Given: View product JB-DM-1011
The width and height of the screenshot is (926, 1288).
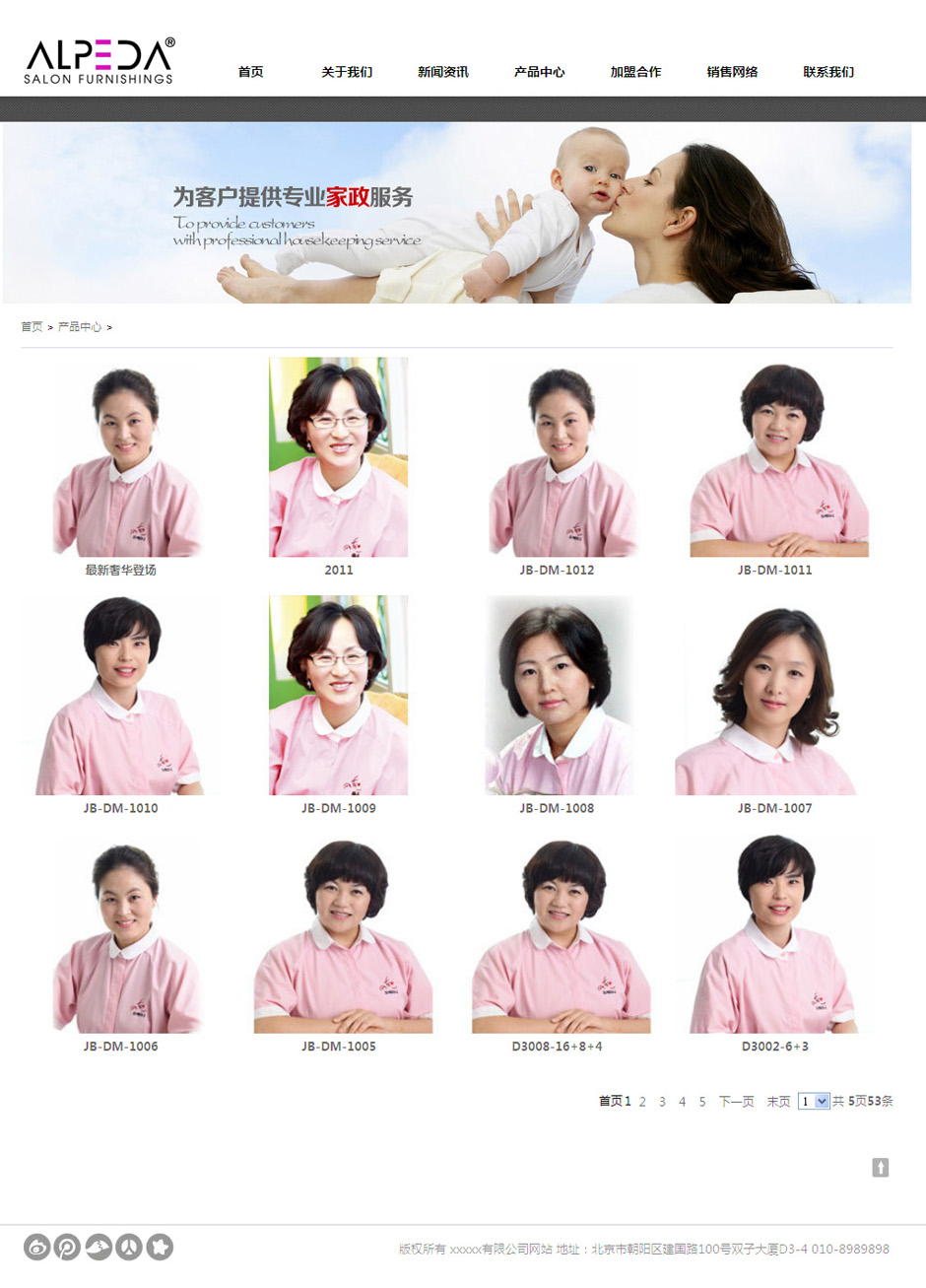Looking at the screenshot, I should click(775, 570).
